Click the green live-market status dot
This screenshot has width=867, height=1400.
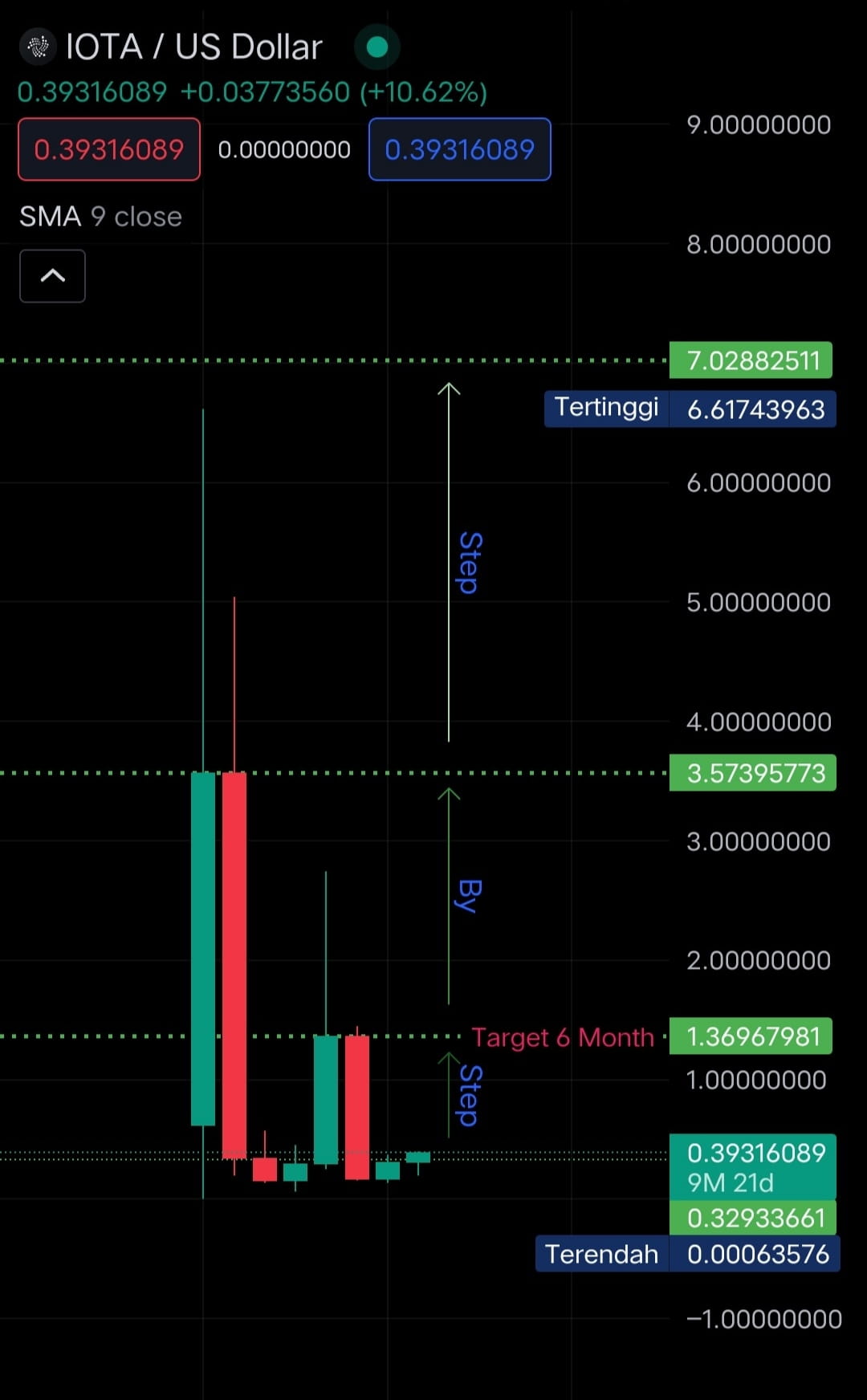point(377,47)
